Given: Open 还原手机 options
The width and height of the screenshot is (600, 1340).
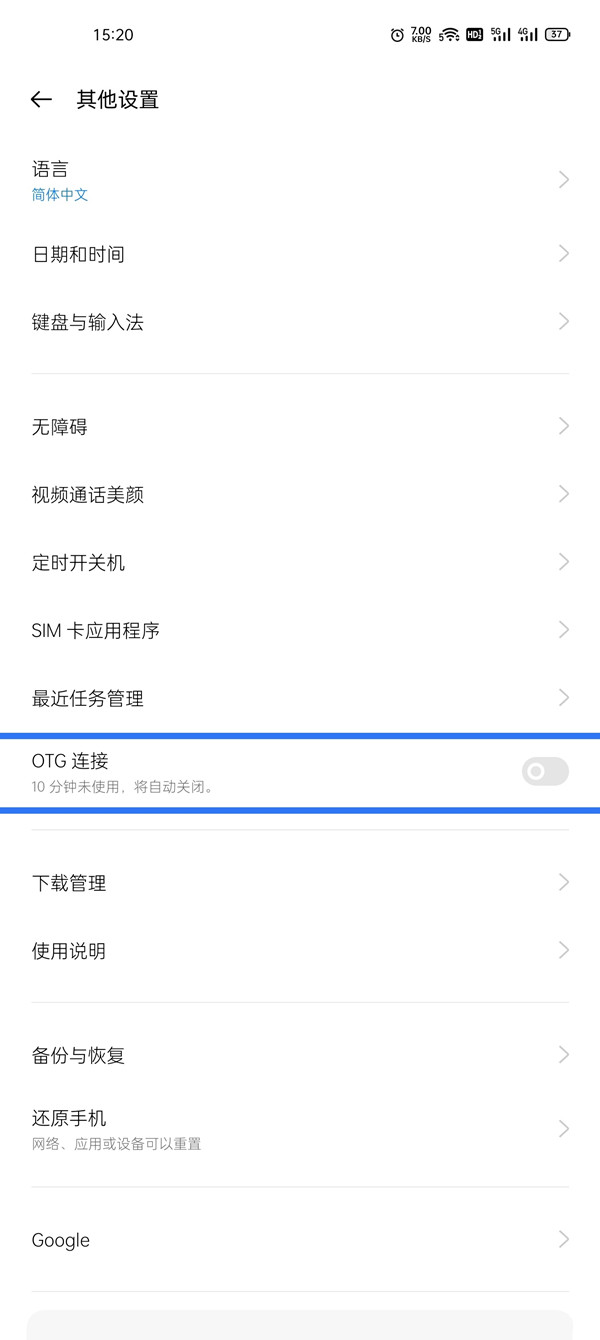Looking at the screenshot, I should coord(300,1129).
